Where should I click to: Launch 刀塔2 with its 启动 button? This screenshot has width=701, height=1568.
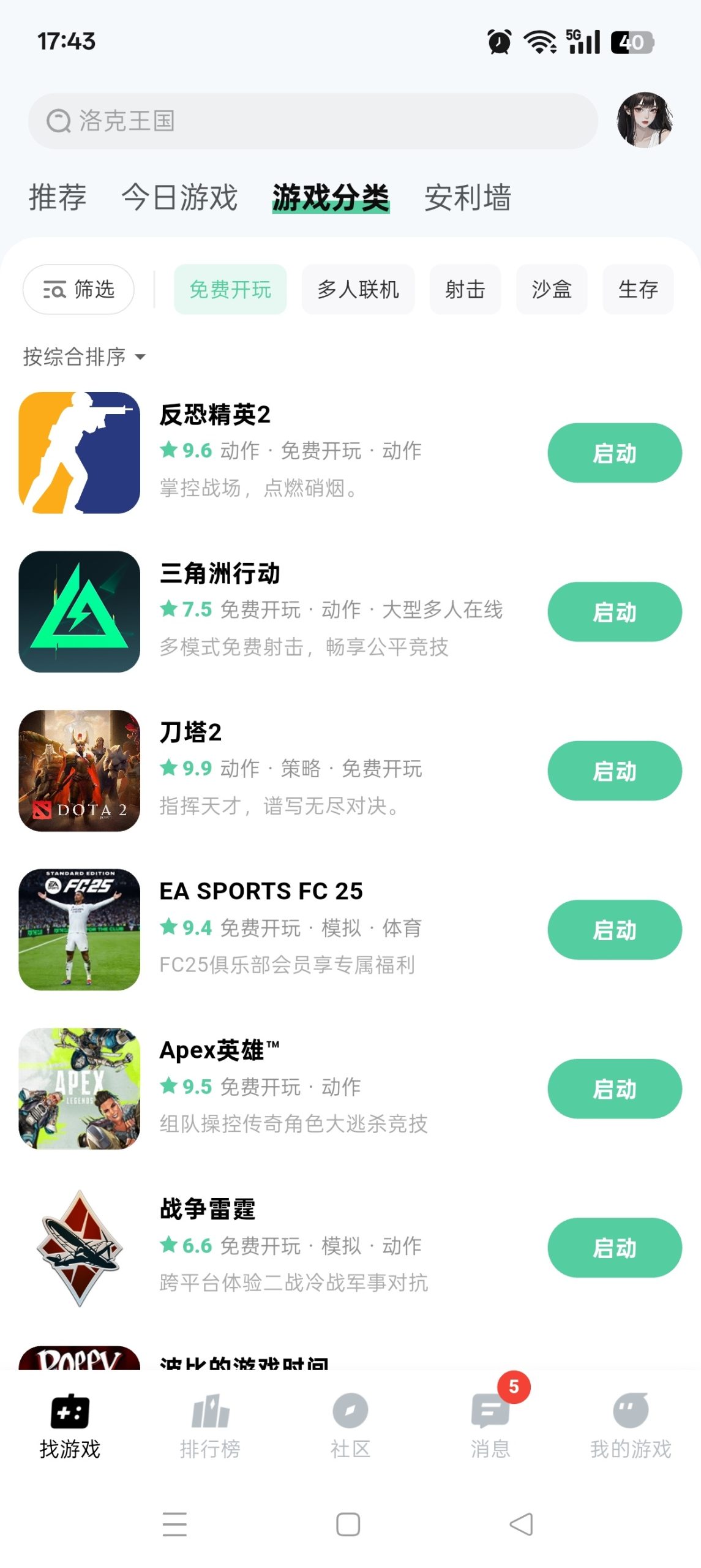coord(613,772)
